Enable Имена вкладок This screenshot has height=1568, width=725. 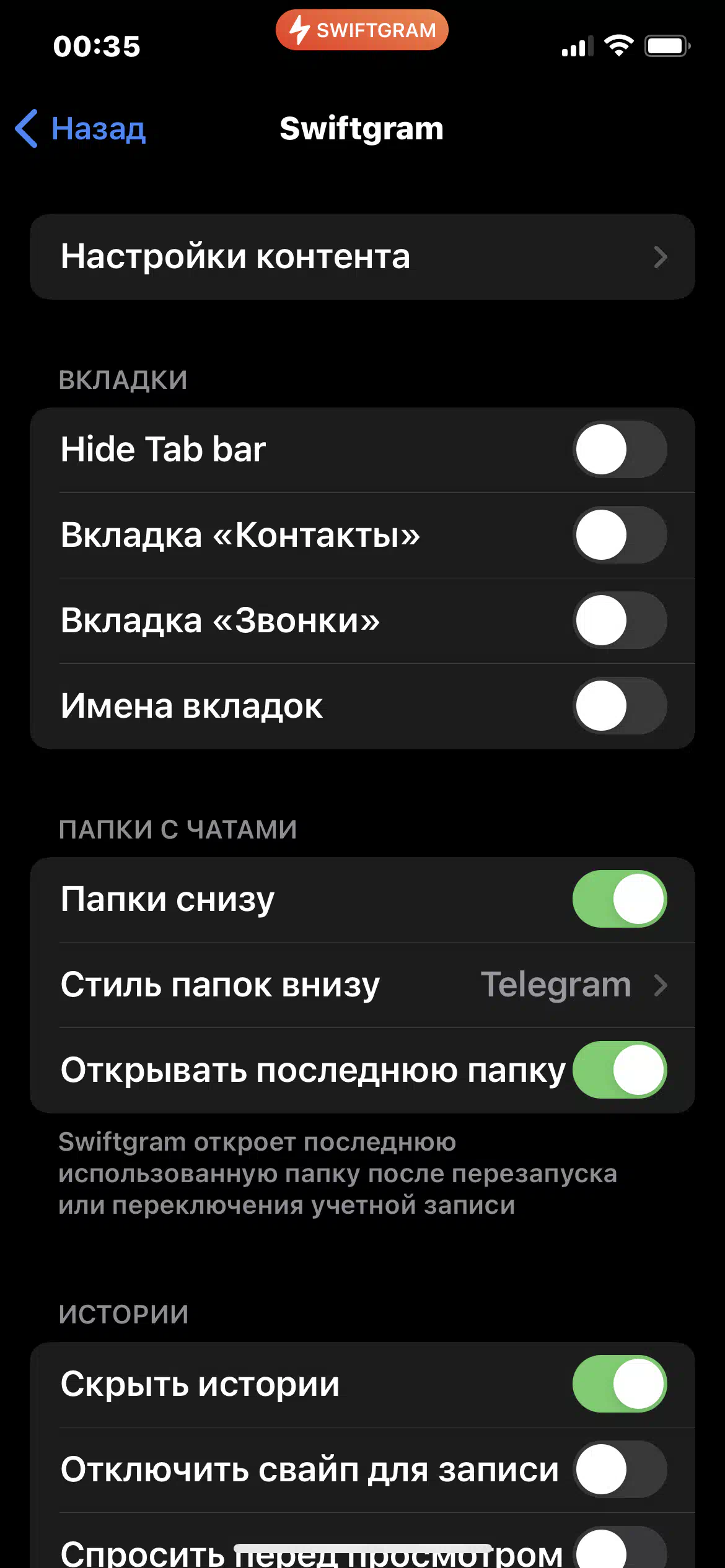click(620, 706)
